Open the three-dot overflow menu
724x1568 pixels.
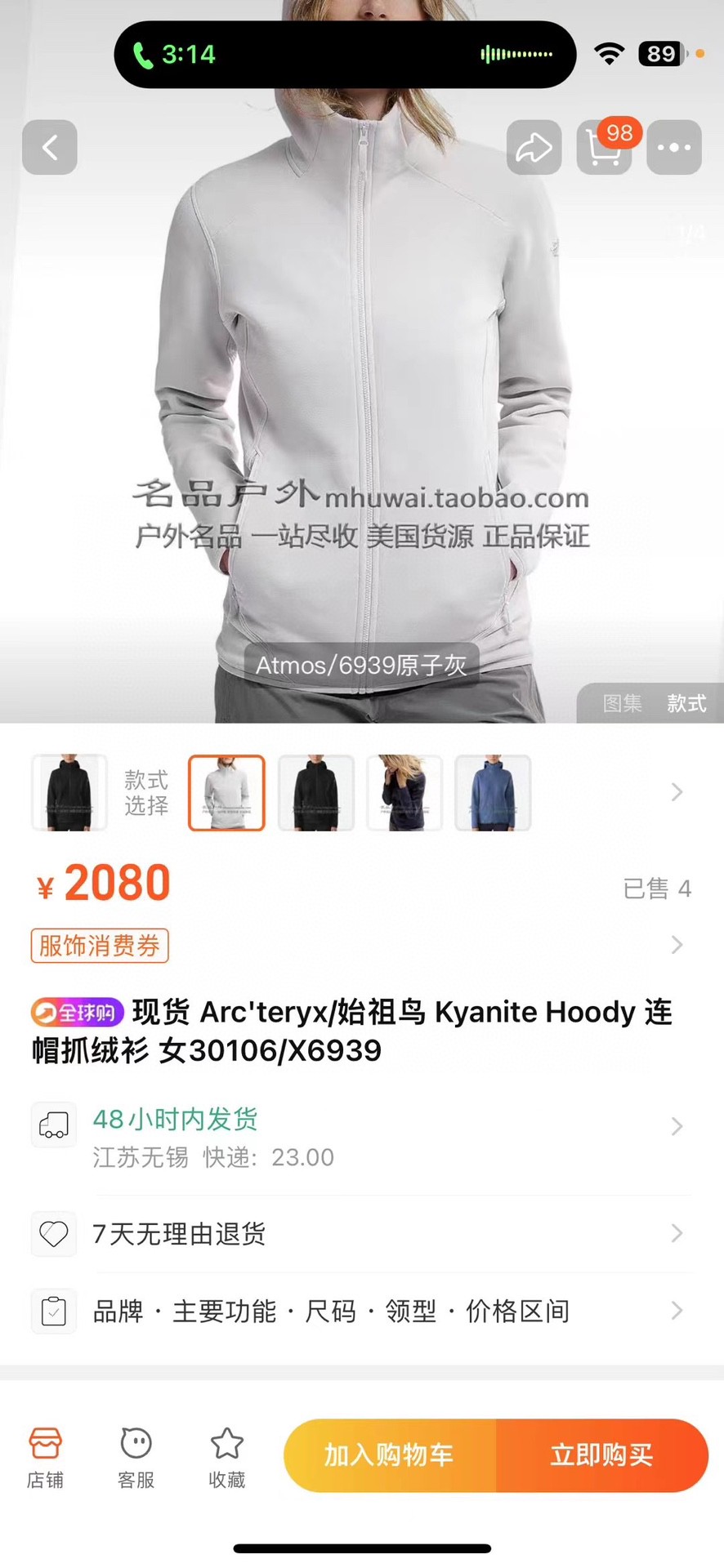tap(673, 148)
